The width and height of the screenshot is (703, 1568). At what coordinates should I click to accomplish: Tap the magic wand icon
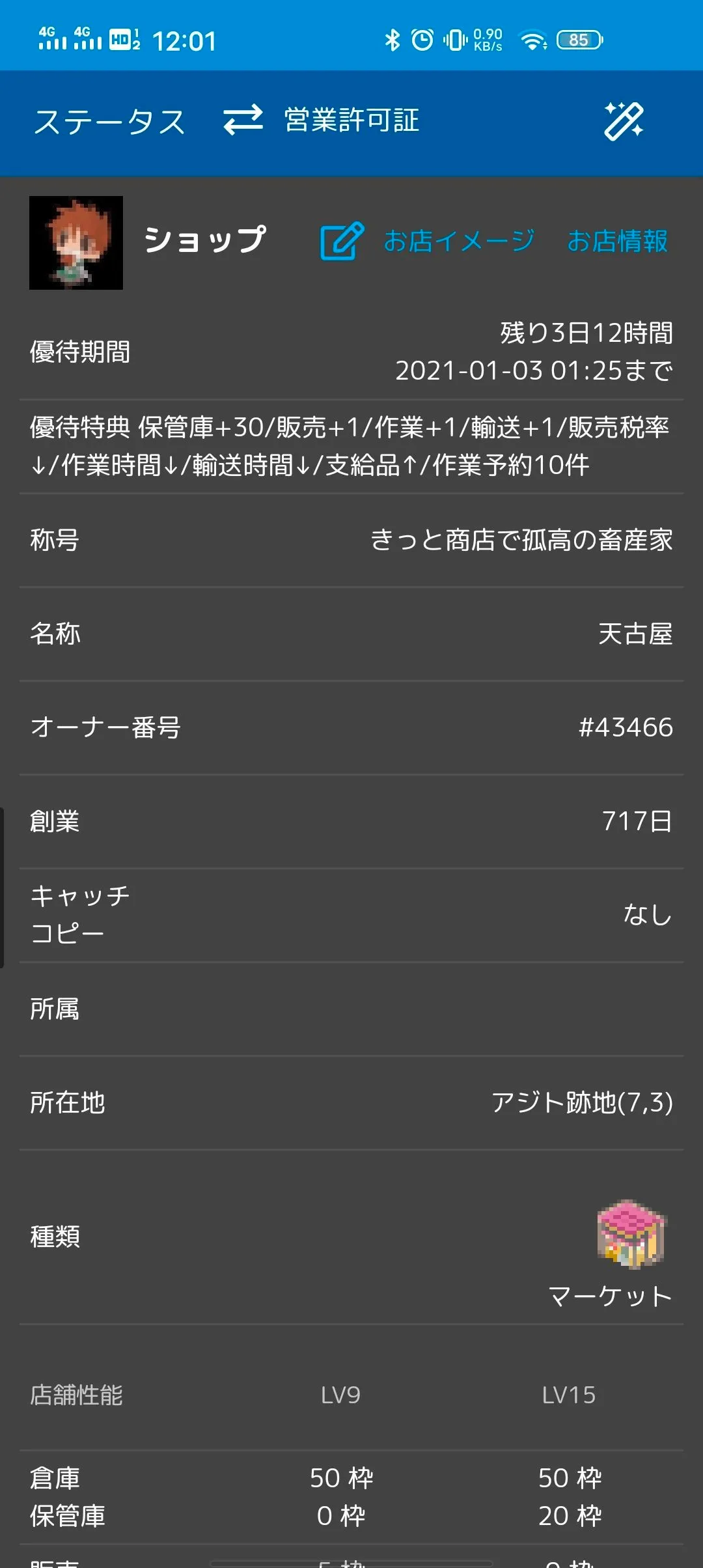[624, 121]
